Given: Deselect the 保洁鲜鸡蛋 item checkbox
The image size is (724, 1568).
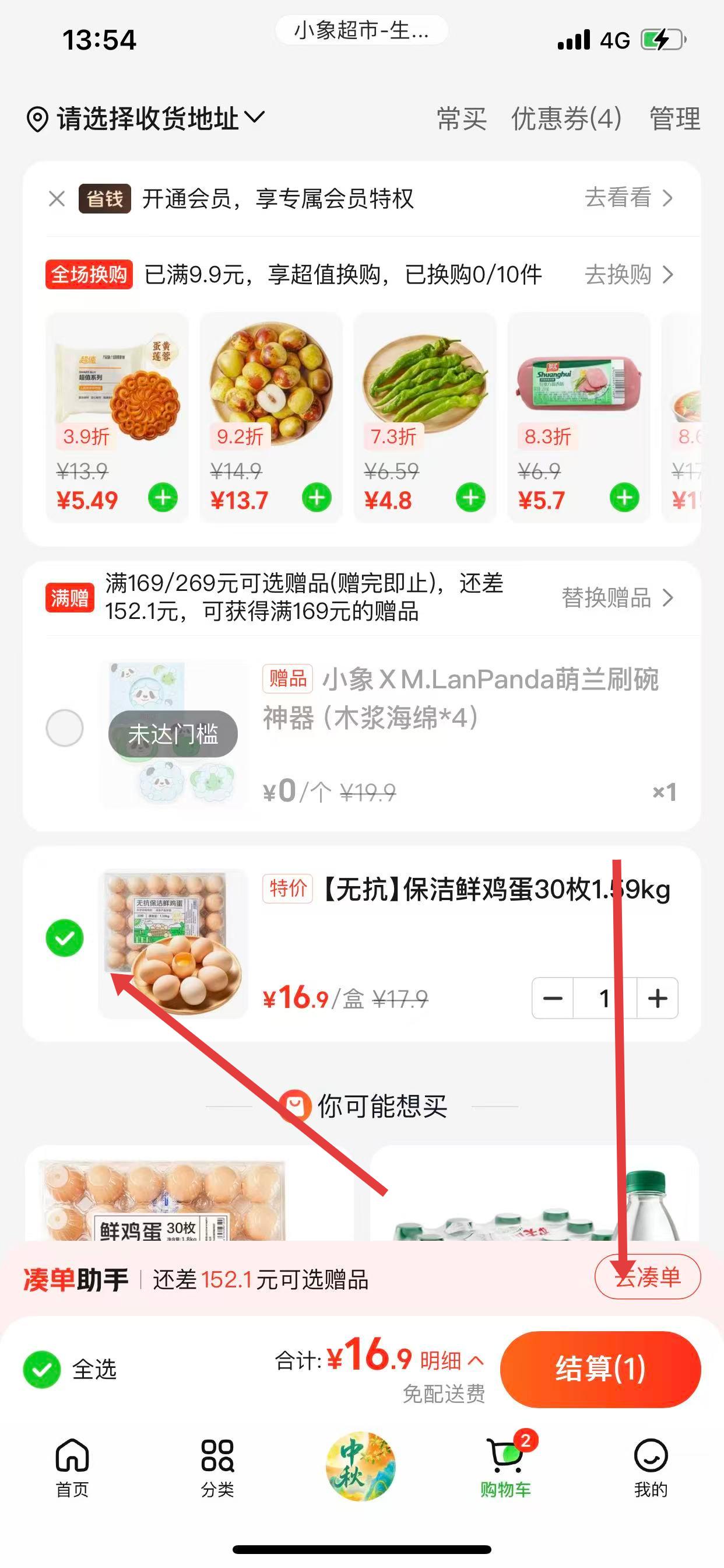Looking at the screenshot, I should click(65, 938).
